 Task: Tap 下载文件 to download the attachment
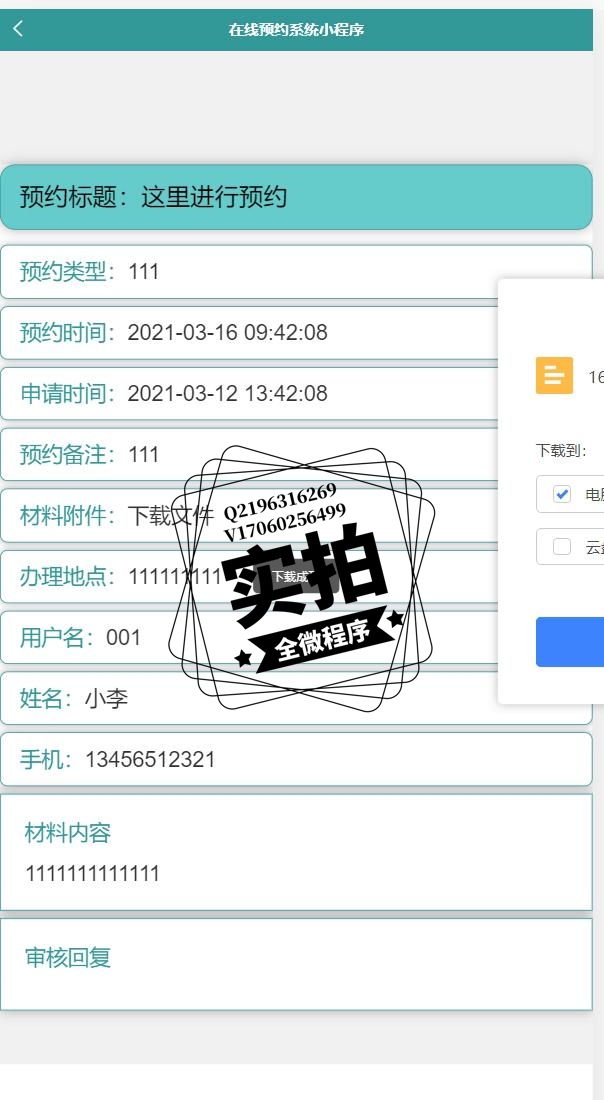[170, 516]
